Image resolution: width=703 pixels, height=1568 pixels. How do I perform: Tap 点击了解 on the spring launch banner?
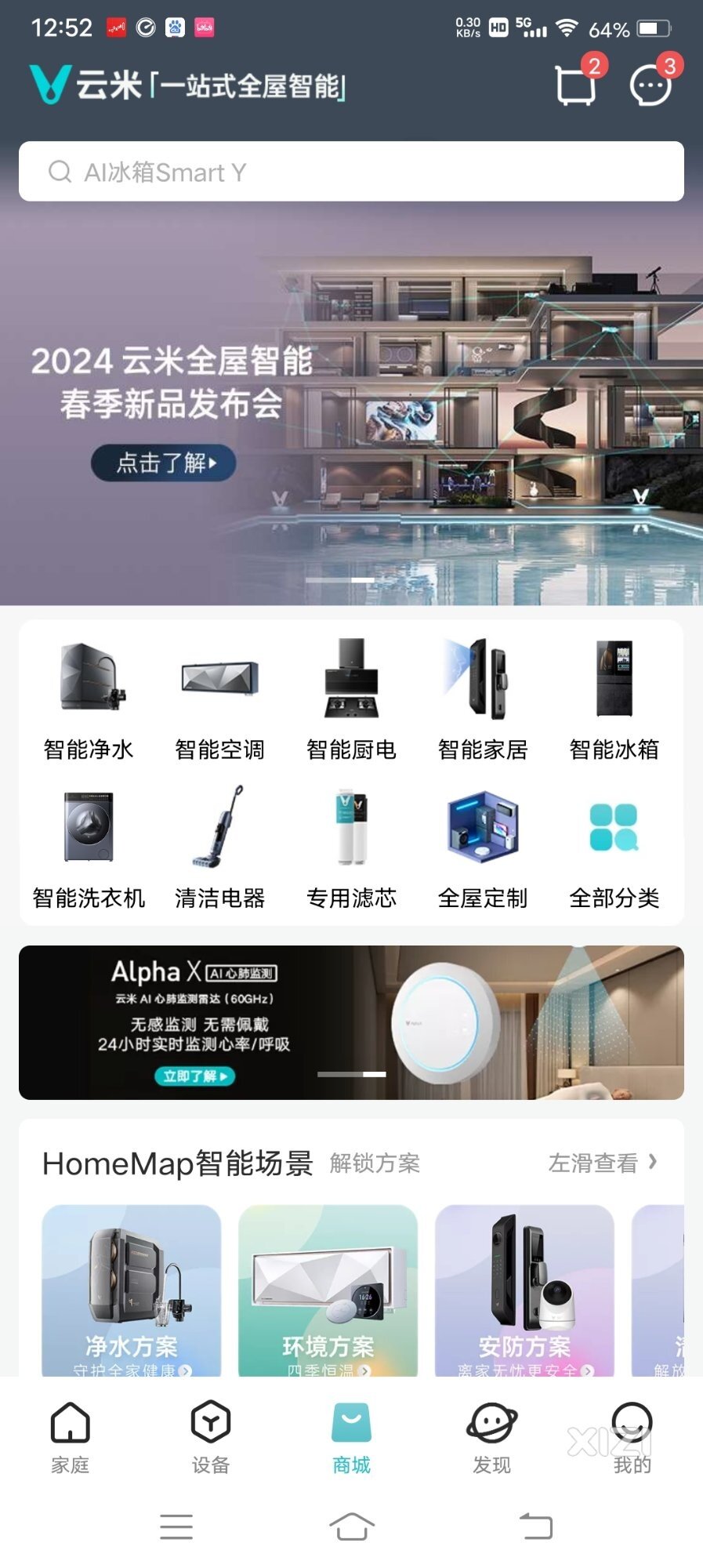pyautogui.click(x=164, y=463)
